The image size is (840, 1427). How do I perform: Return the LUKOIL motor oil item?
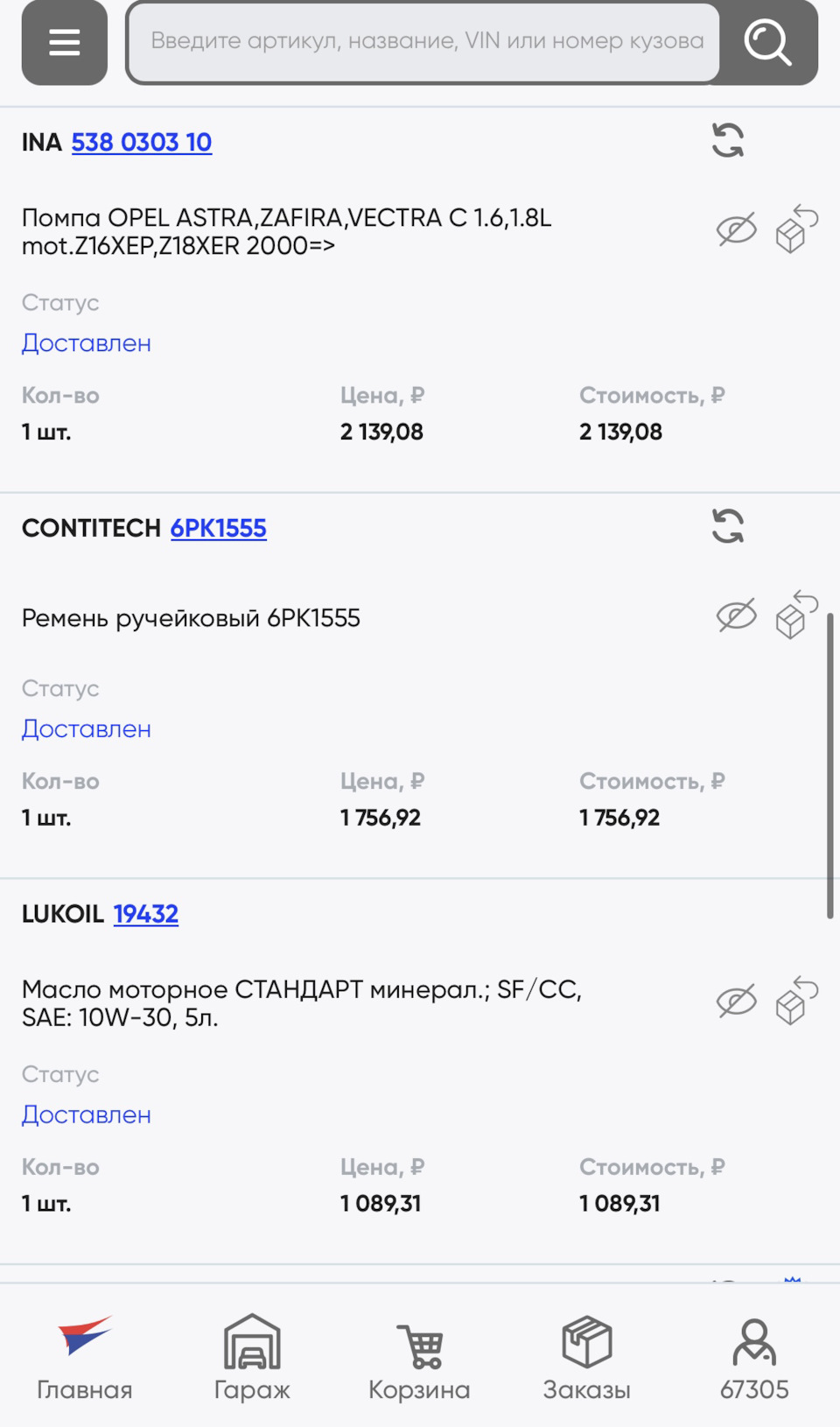point(795,1001)
